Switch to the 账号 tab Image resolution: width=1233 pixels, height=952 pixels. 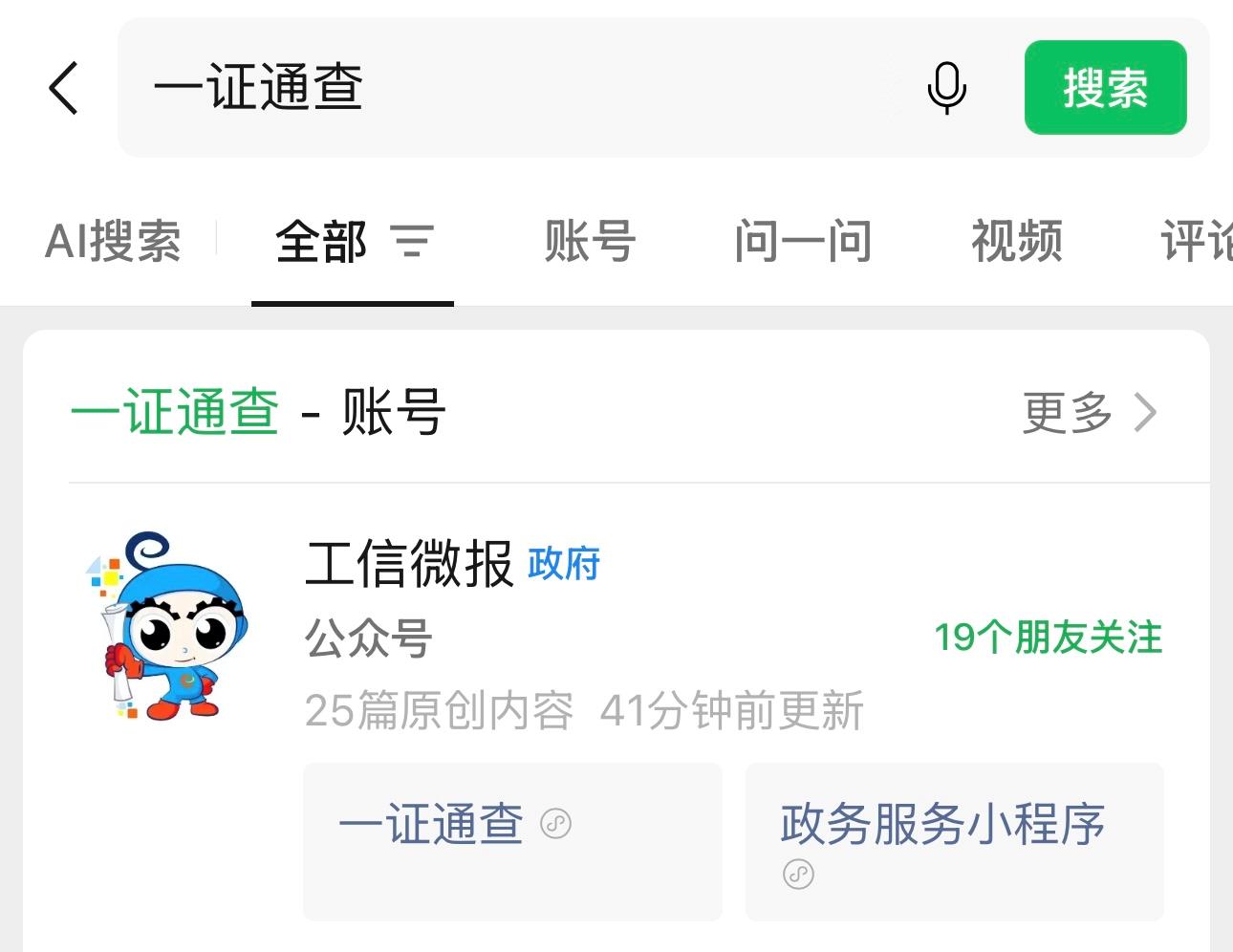point(590,241)
